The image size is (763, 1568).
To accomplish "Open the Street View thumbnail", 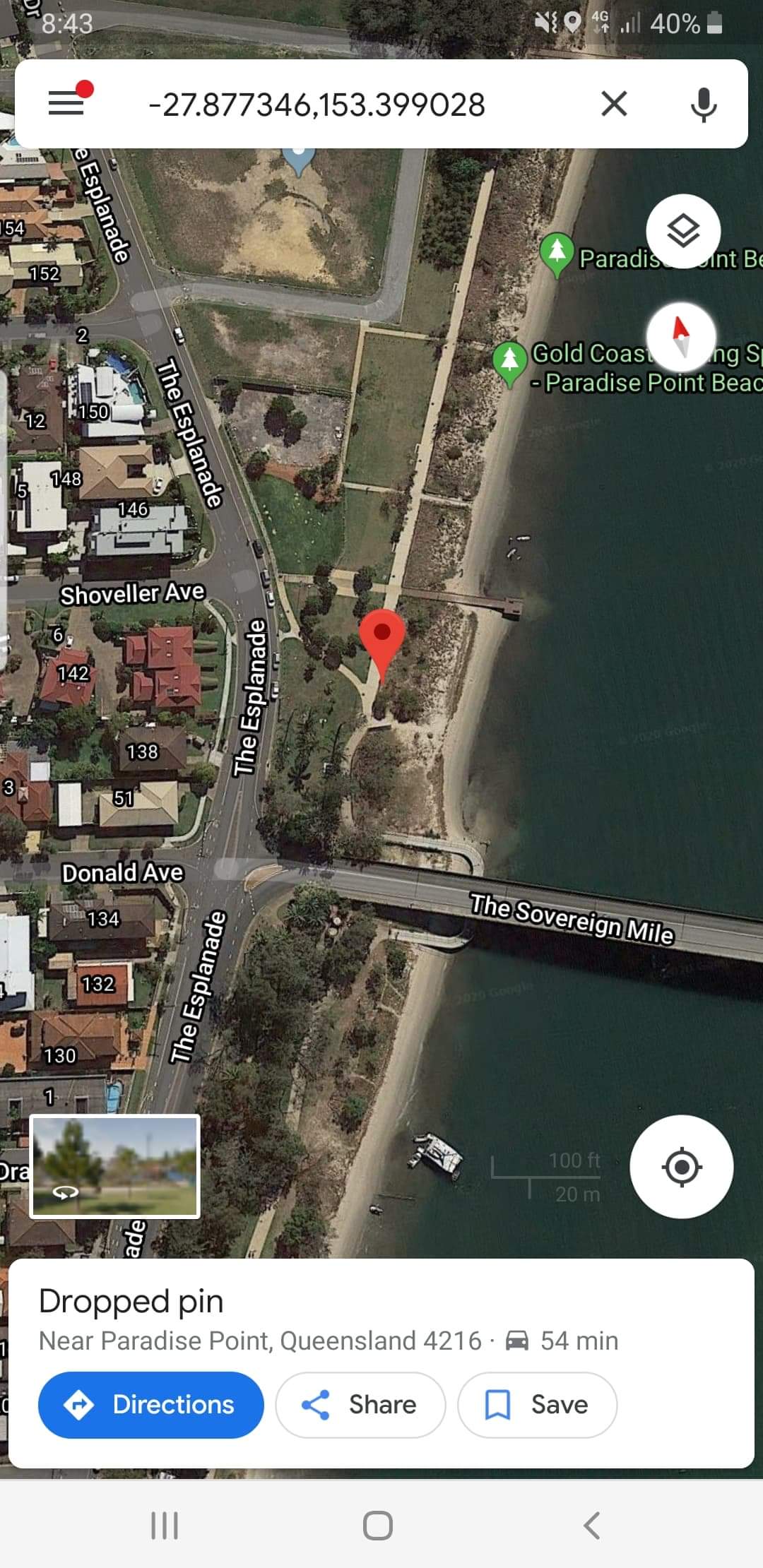I will tap(115, 1166).
